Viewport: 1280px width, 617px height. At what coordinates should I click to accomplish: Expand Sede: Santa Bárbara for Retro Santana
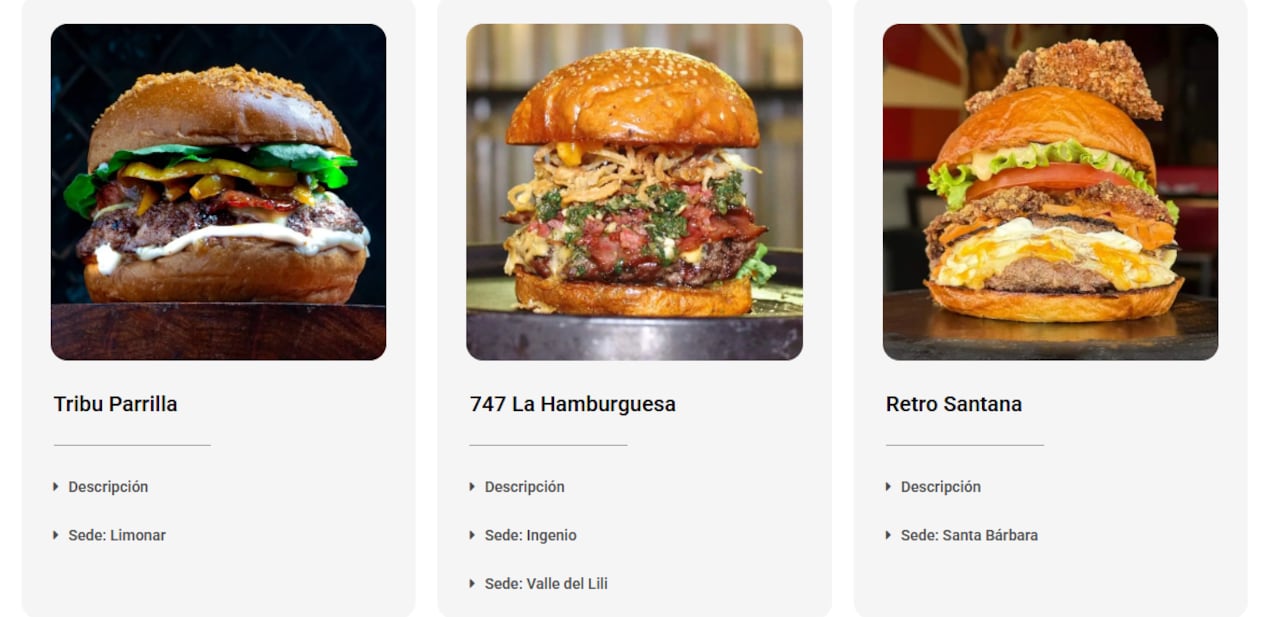pos(968,535)
